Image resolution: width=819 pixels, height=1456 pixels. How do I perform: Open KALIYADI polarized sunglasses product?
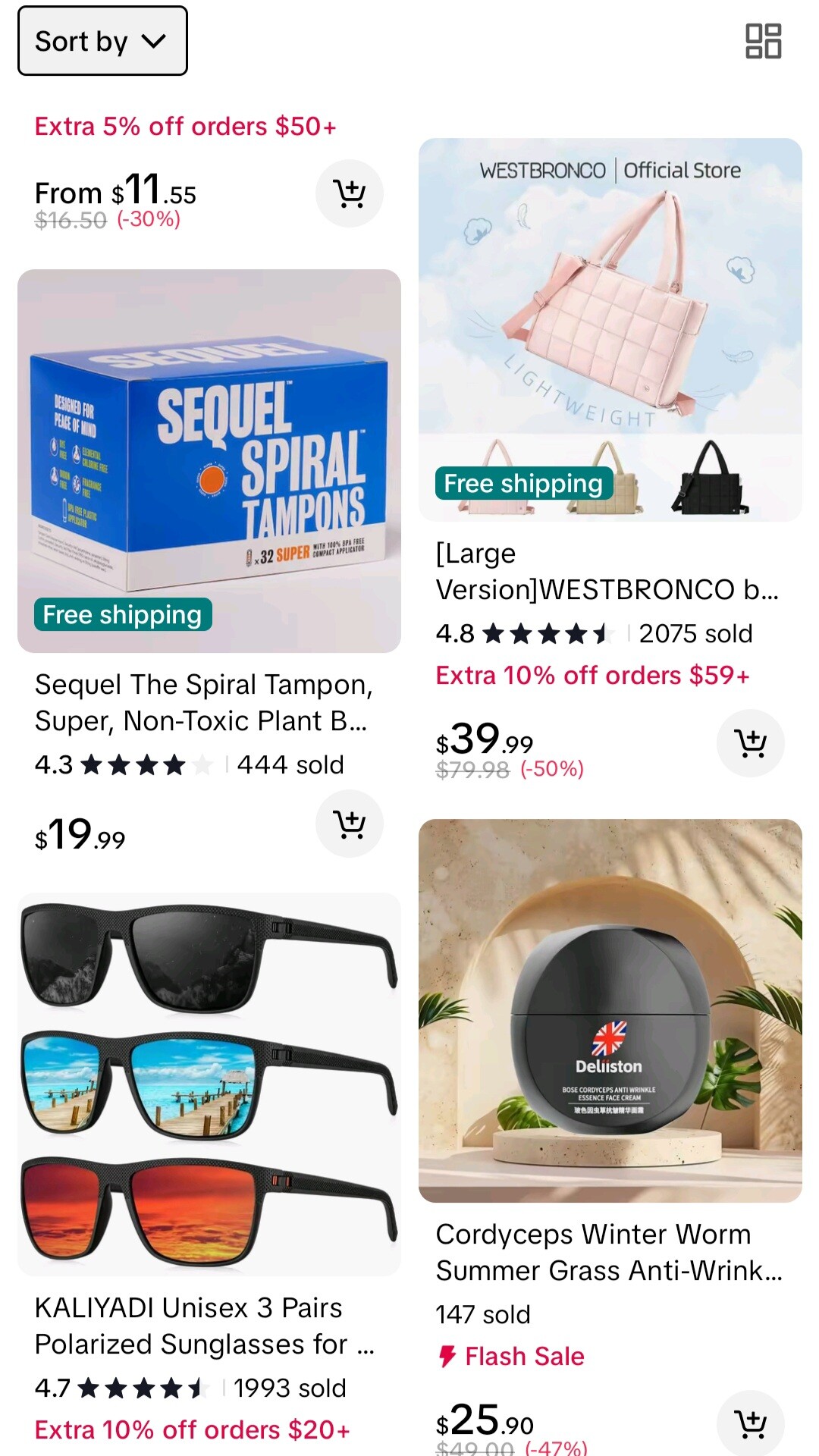click(x=209, y=1084)
